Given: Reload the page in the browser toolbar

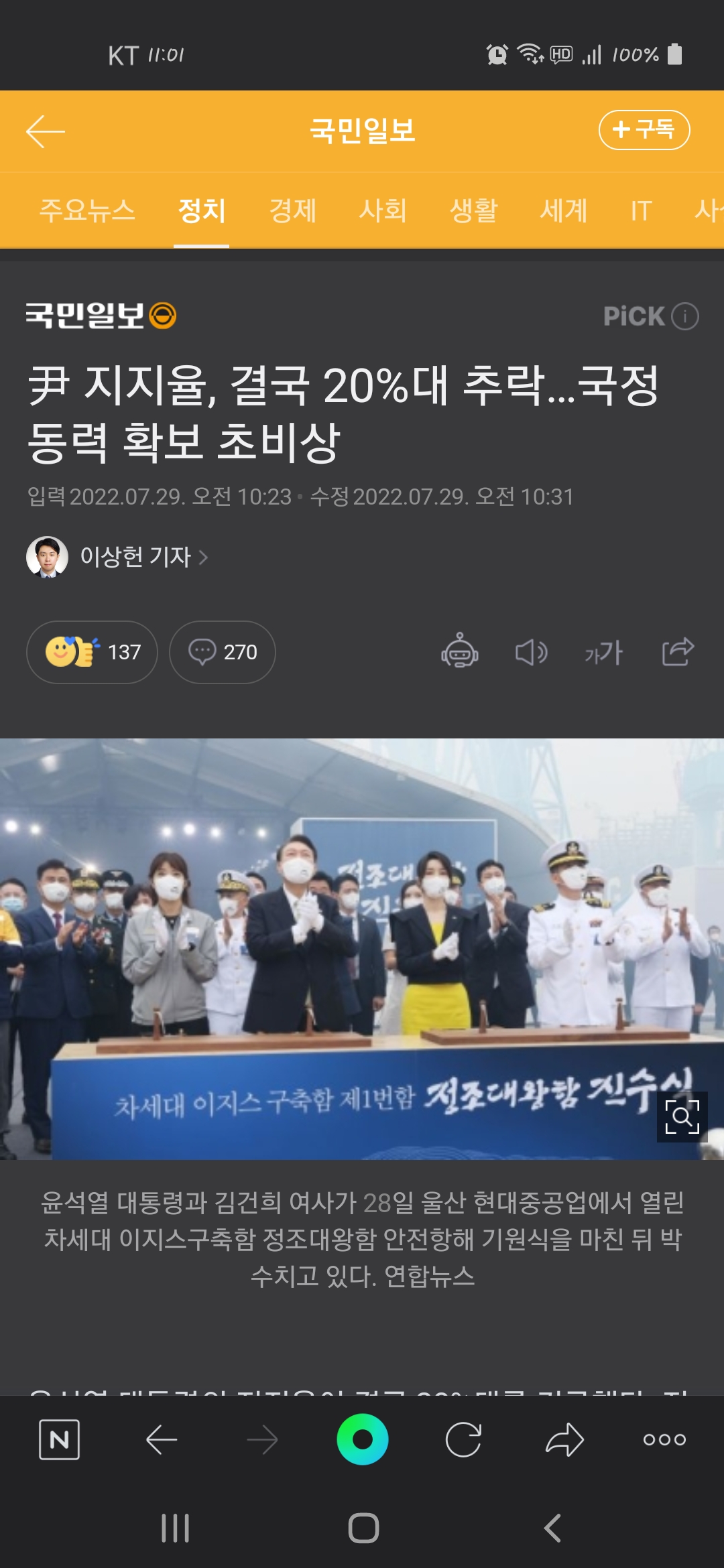Looking at the screenshot, I should [x=463, y=1439].
